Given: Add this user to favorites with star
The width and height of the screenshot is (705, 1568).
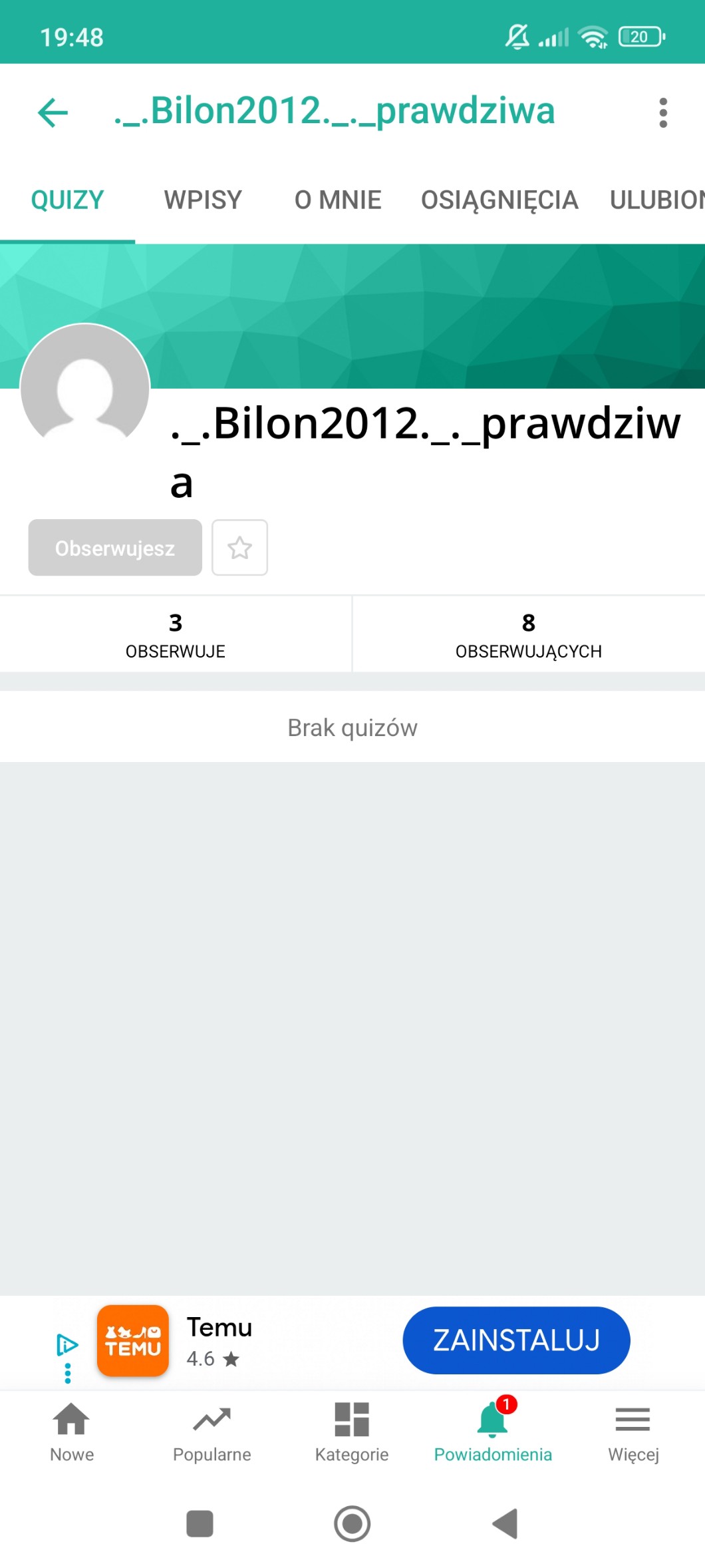Looking at the screenshot, I should [x=239, y=548].
